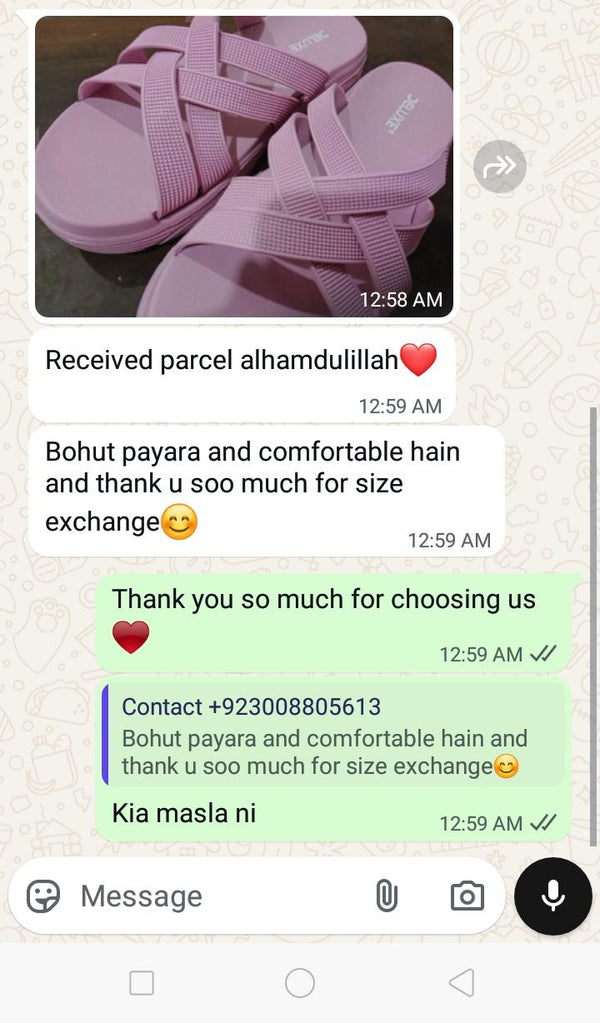Tap the voice message microphone button
600x1023 pixels.
point(553,896)
